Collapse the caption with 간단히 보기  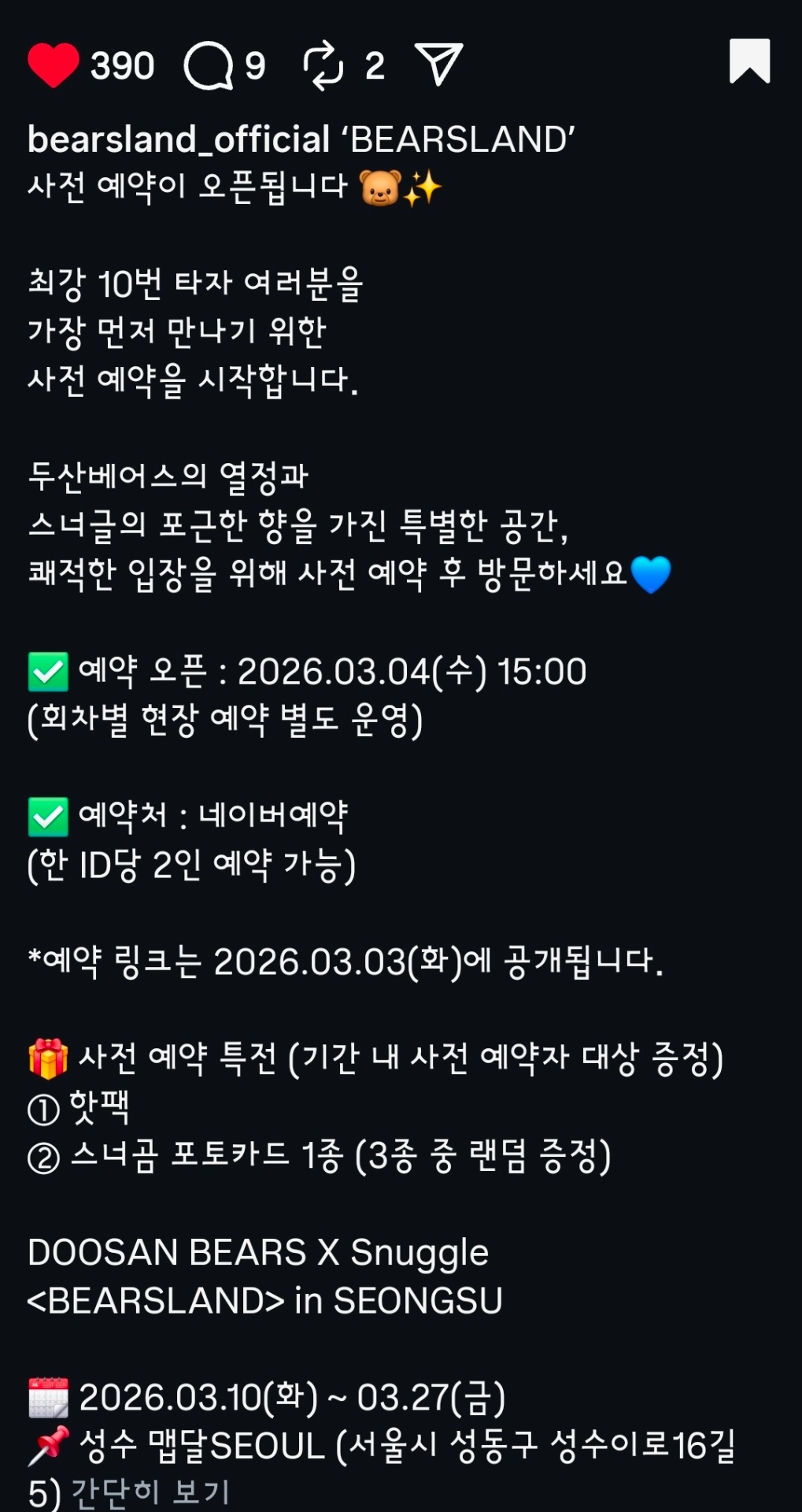coord(150,1491)
